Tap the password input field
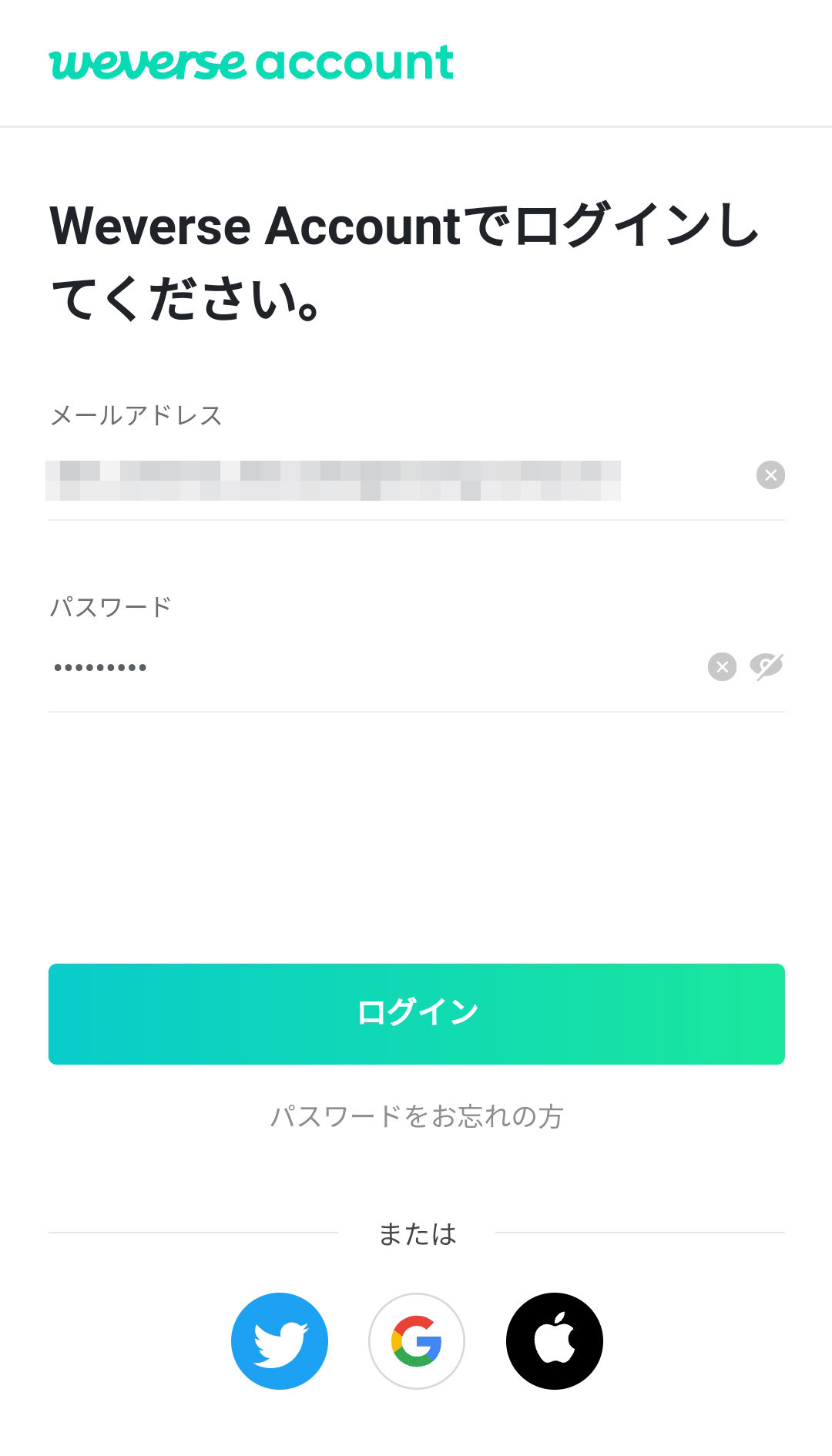This screenshot has height=1456, width=832. (x=370, y=667)
